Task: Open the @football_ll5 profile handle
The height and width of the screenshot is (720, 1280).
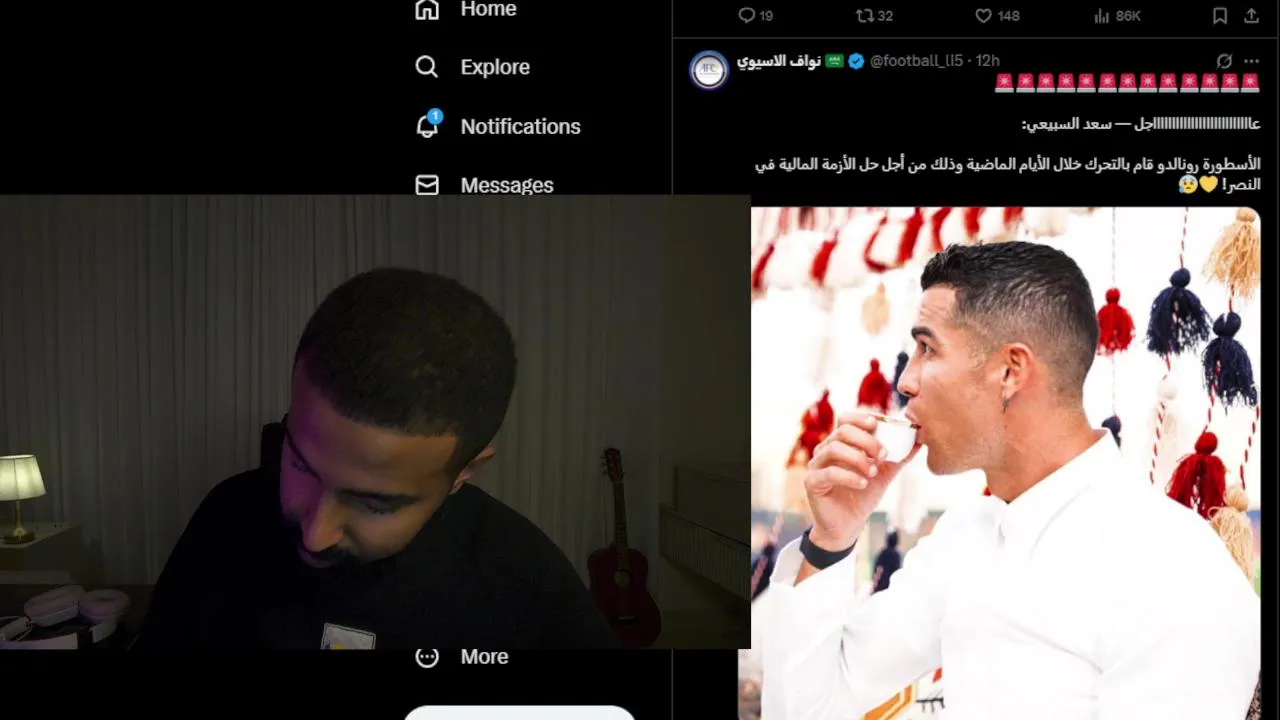Action: click(x=915, y=61)
